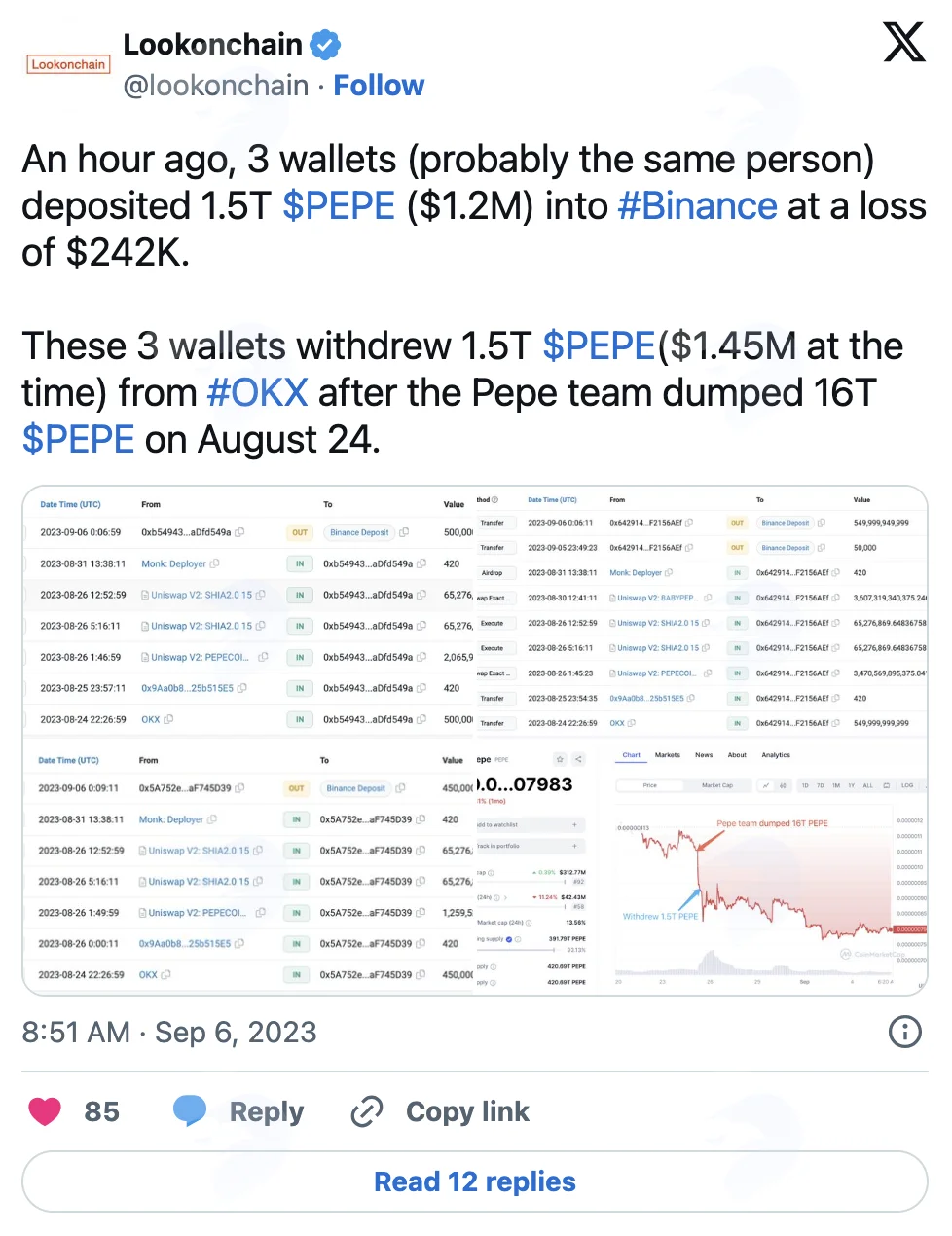Reply to this tweet
Viewport: 952px width, 1236px height.
pyautogui.click(x=238, y=1111)
